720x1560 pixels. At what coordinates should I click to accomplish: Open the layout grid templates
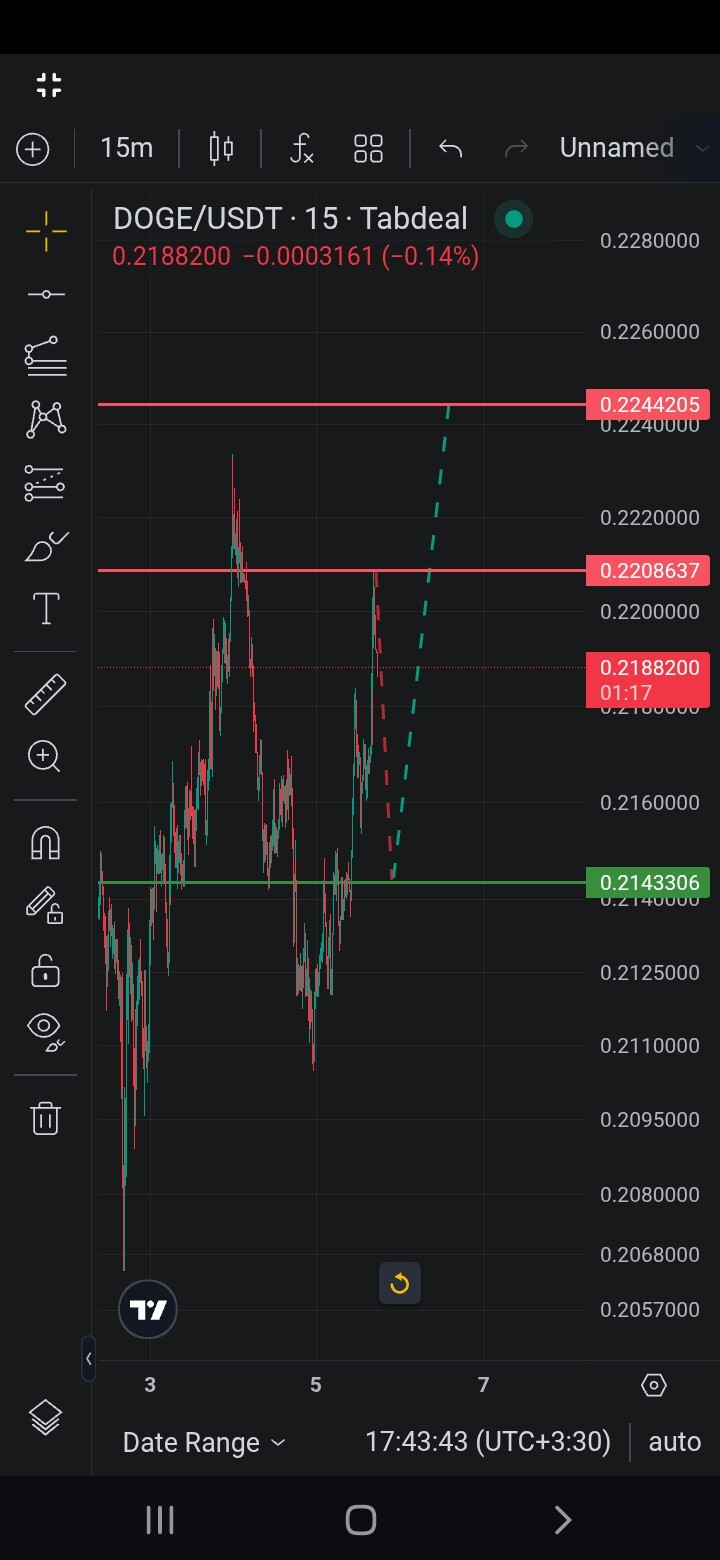pos(369,149)
